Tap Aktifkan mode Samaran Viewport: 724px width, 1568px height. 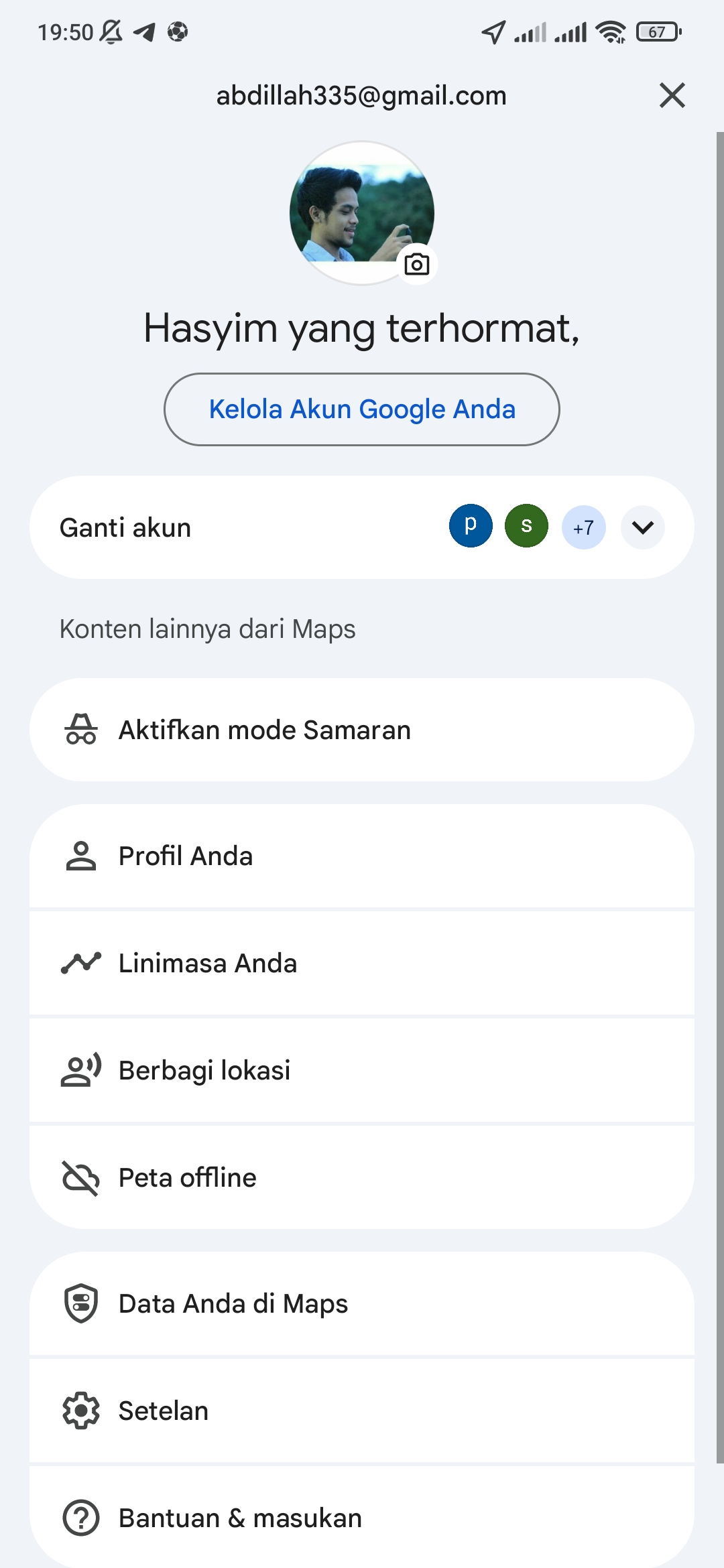click(x=362, y=730)
